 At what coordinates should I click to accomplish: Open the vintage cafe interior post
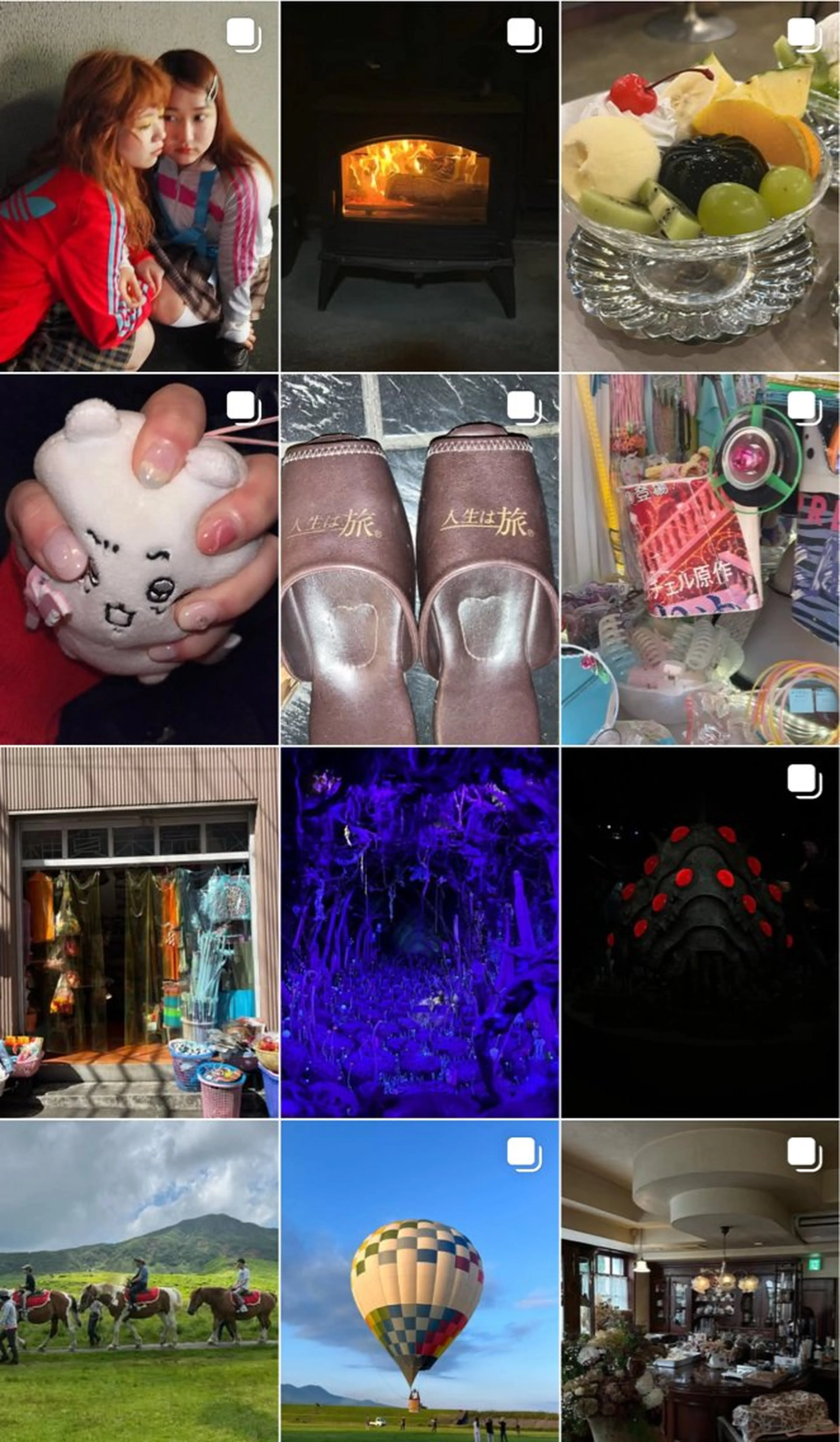pos(700,1282)
